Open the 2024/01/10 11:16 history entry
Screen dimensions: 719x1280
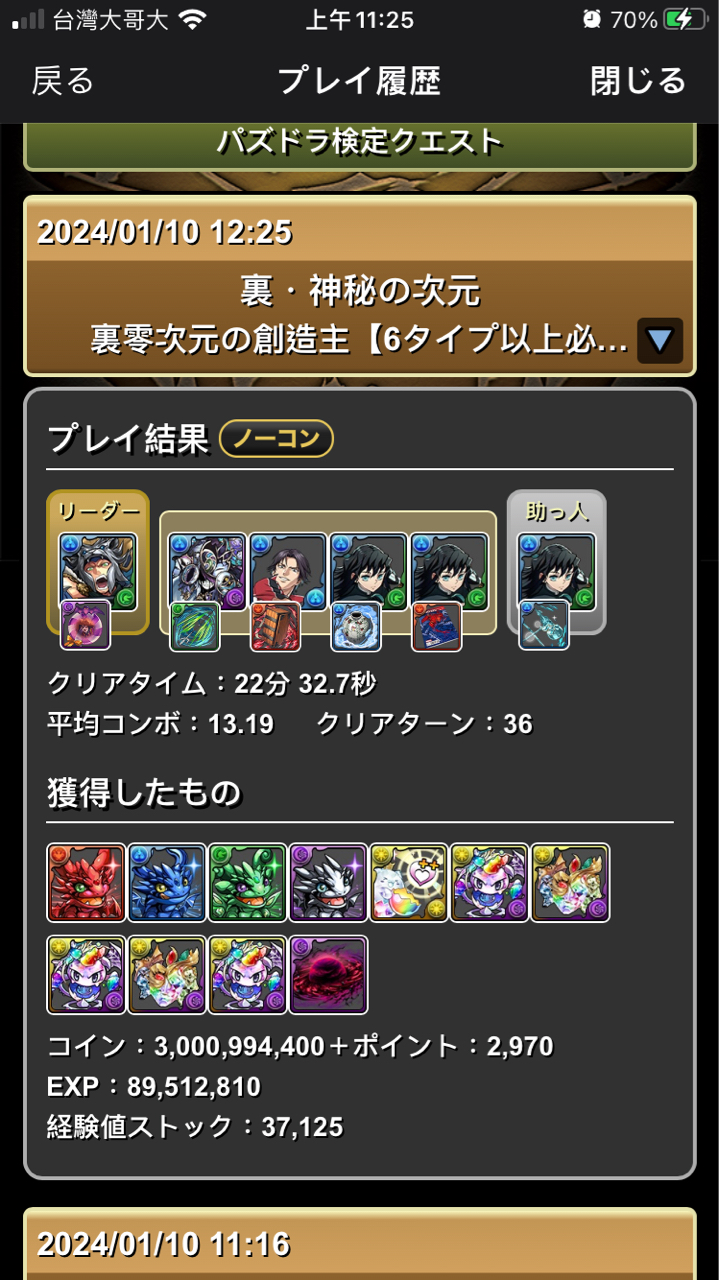pos(359,1244)
